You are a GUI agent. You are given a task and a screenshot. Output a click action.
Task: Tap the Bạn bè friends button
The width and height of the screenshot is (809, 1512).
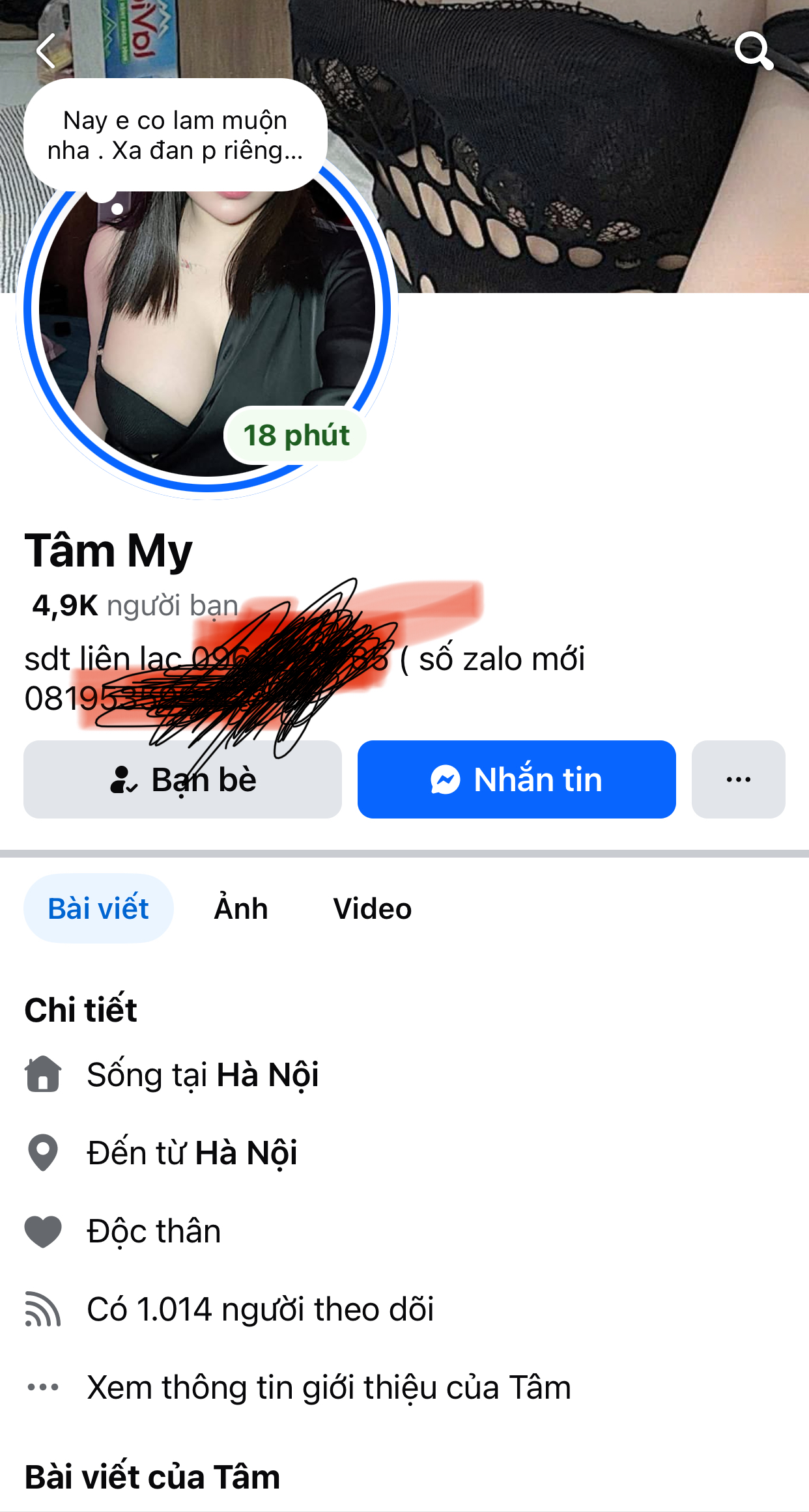[182, 779]
